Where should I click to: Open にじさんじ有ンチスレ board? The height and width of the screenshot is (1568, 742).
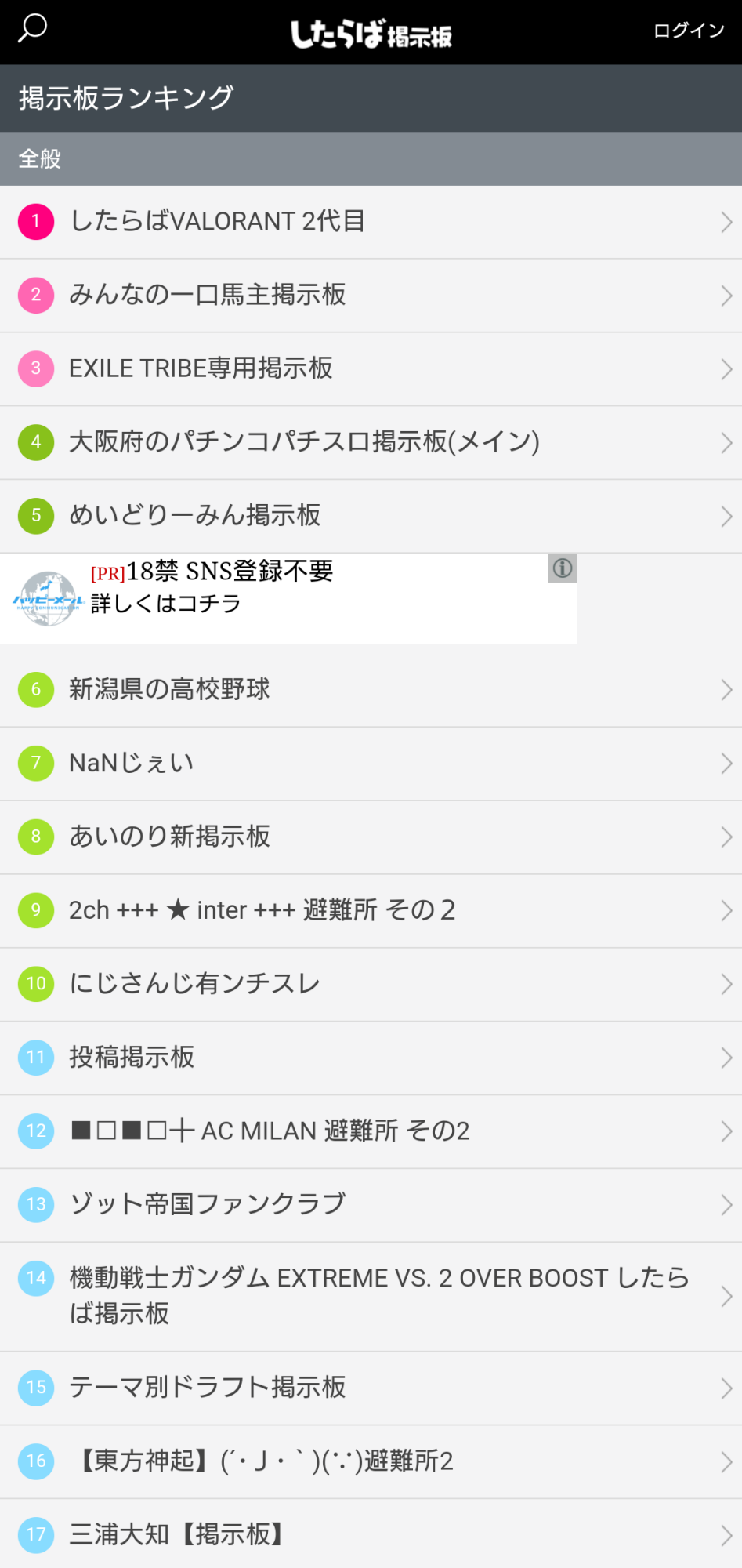[x=371, y=985]
